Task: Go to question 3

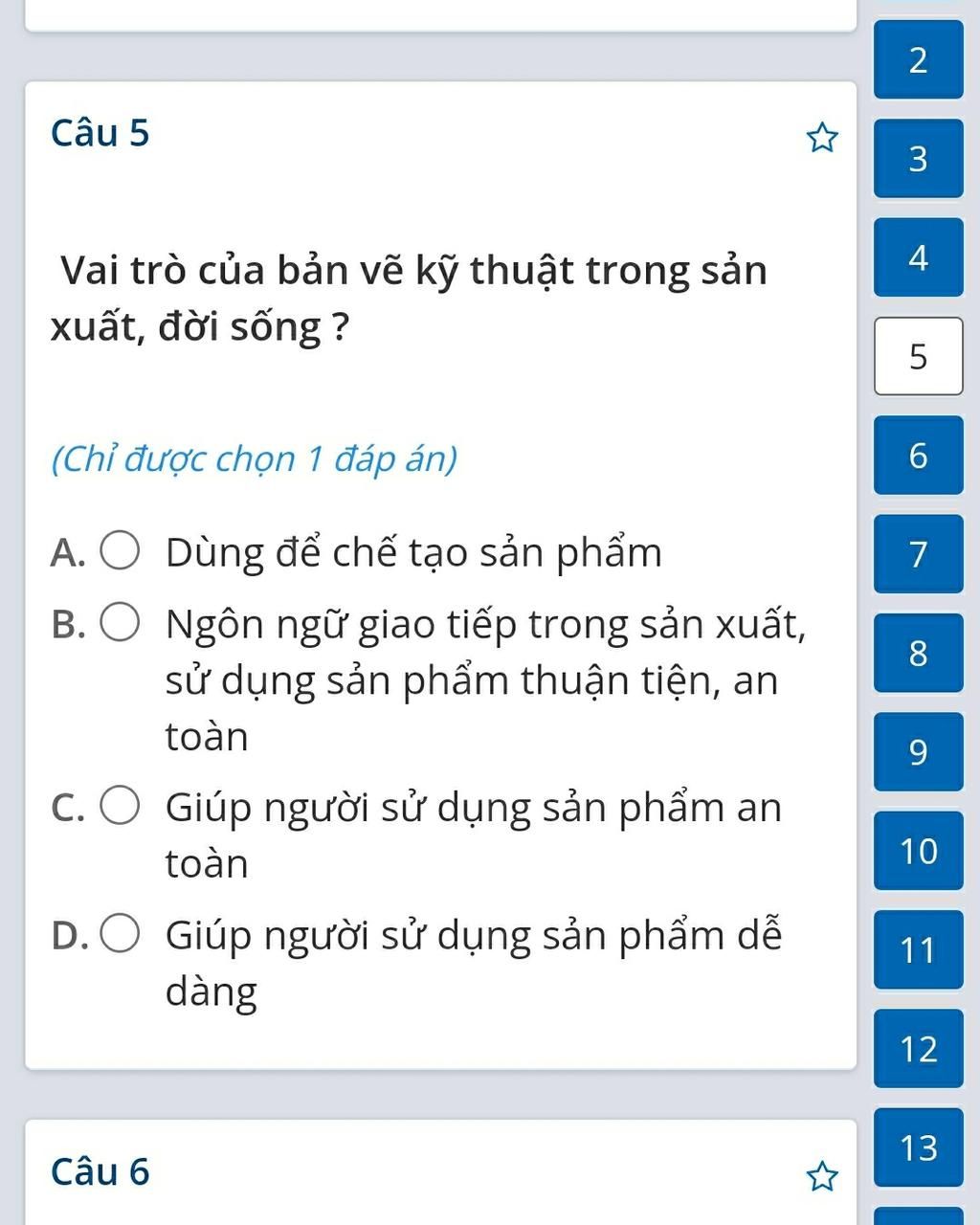Action: (918, 158)
